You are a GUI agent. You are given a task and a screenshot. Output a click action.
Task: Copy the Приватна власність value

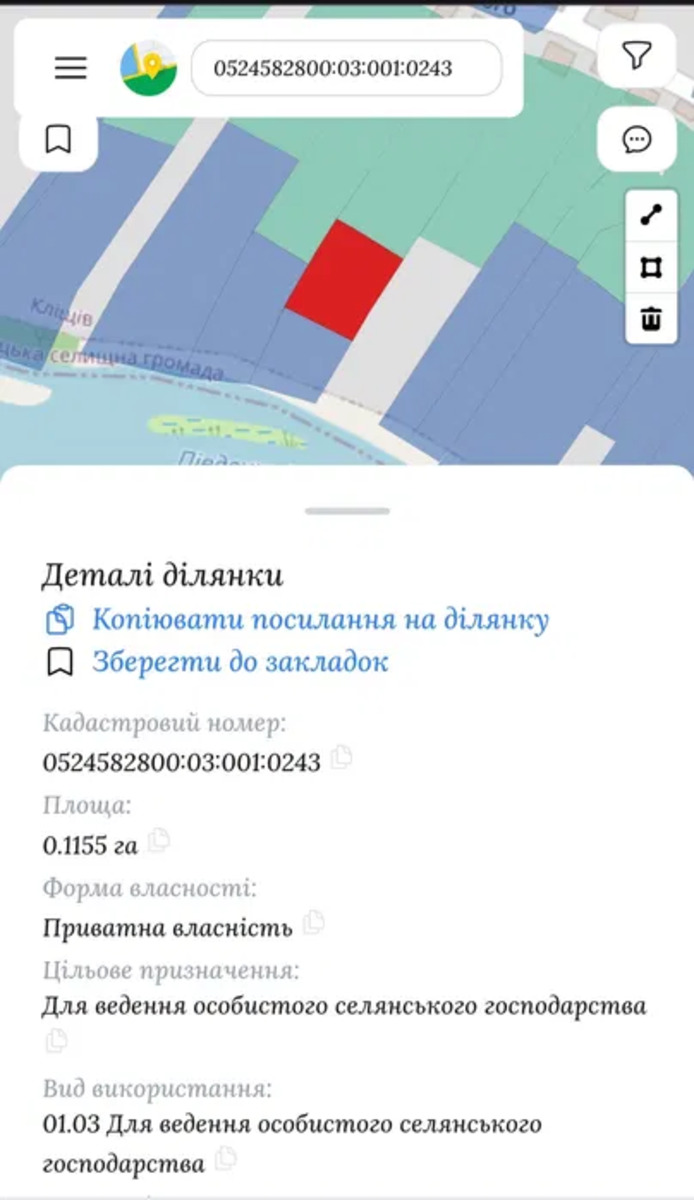pyautogui.click(x=314, y=922)
